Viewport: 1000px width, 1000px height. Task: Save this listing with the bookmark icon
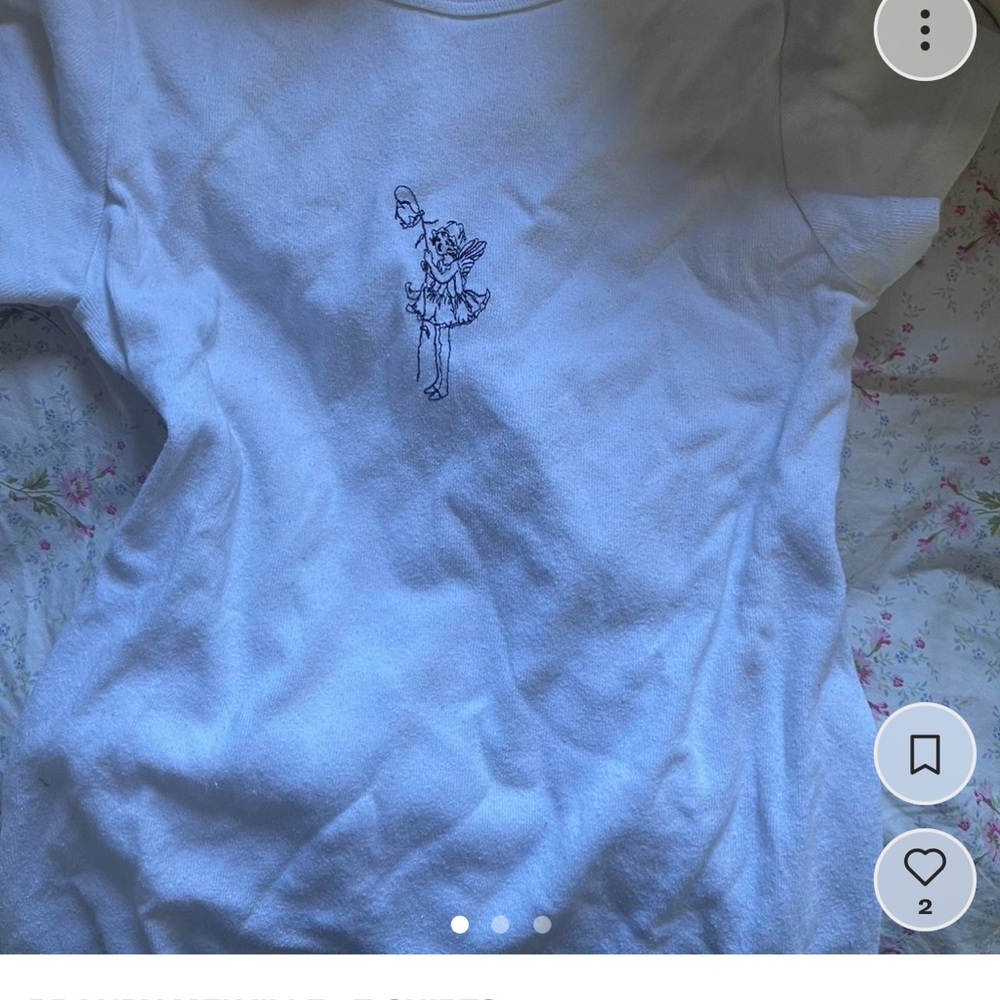[924, 754]
